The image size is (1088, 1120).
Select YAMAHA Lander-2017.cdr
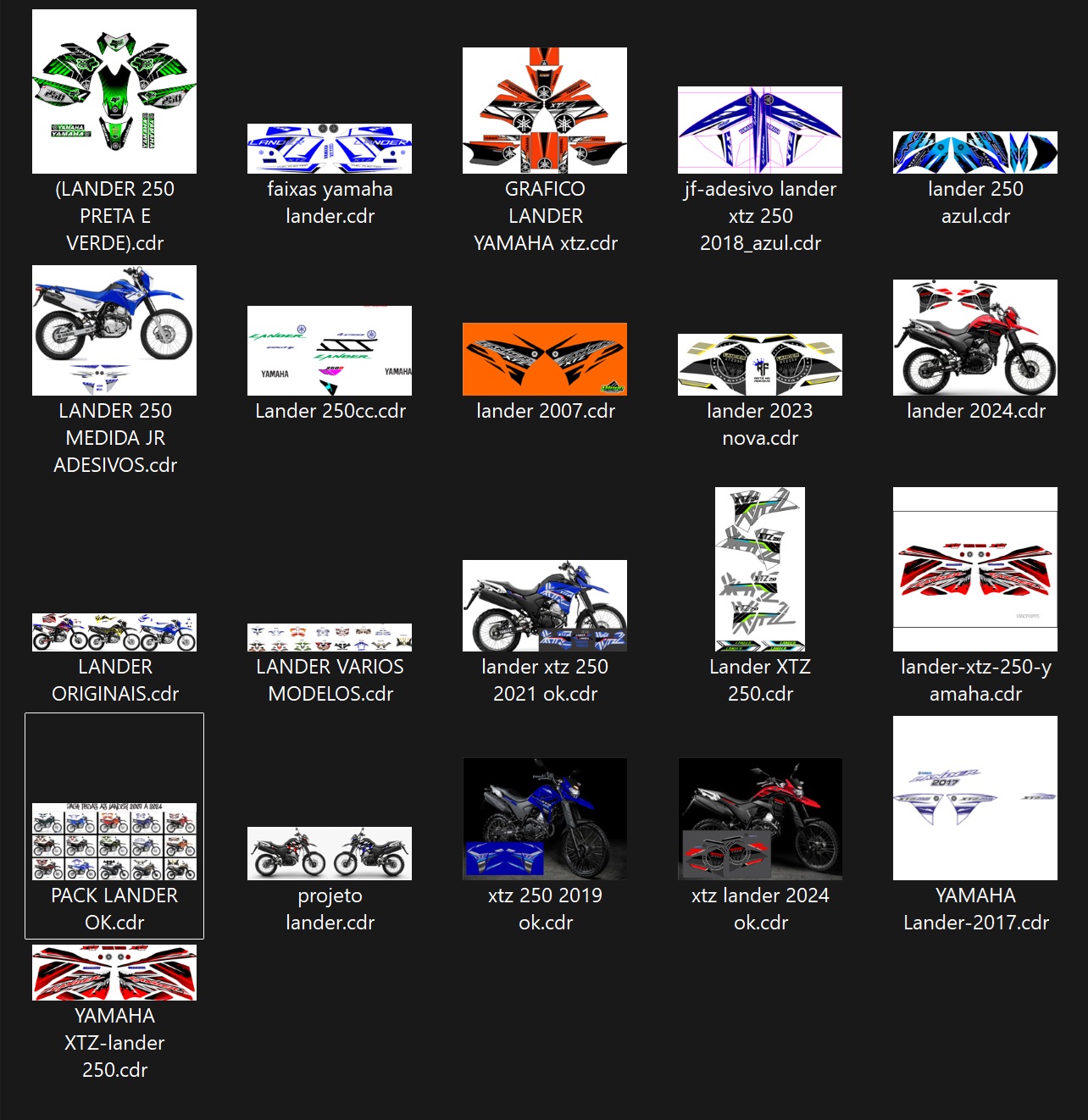[x=975, y=797]
